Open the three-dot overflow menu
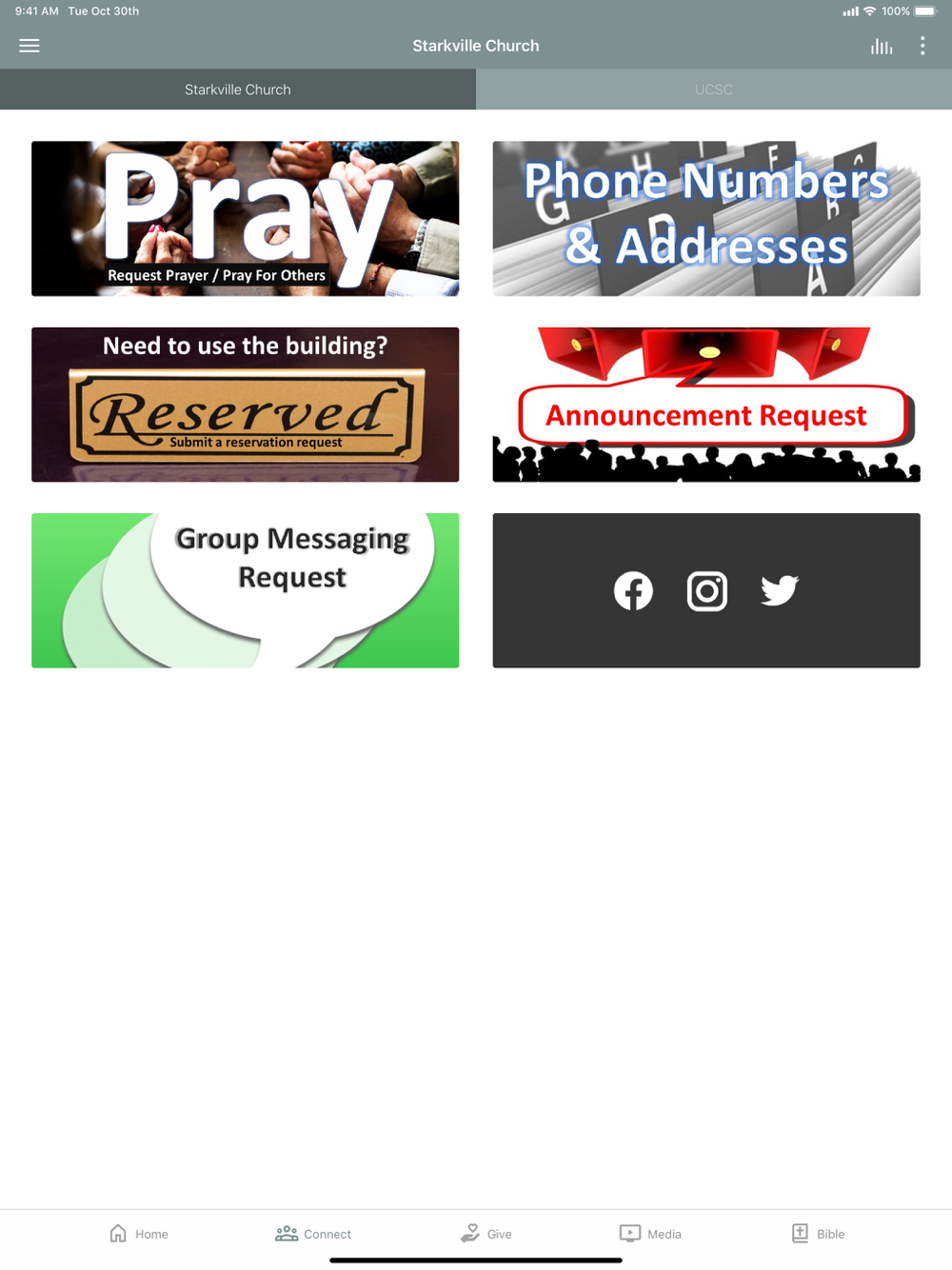The image size is (952, 1270). (922, 46)
